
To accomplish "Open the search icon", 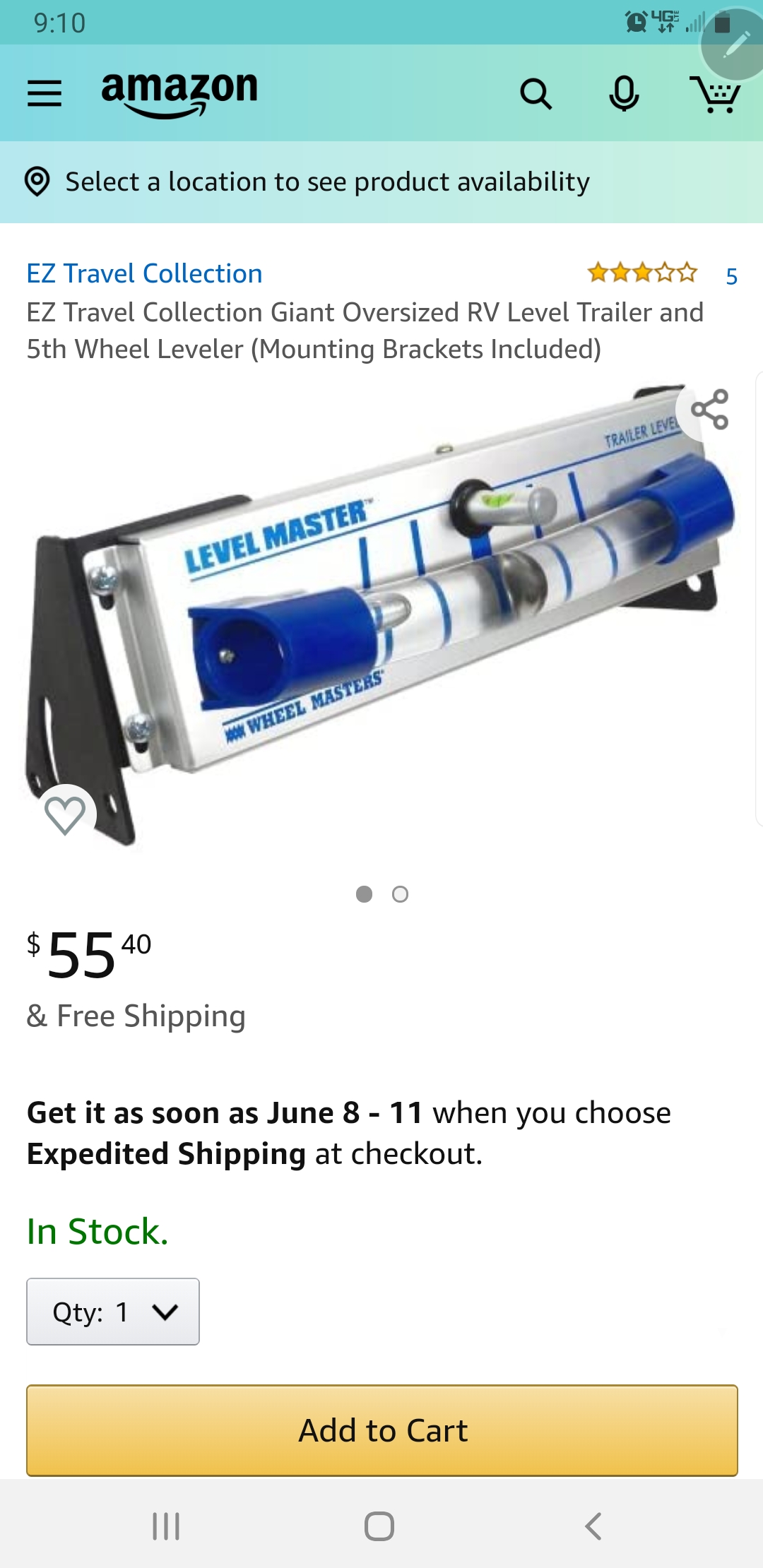I will [x=536, y=93].
